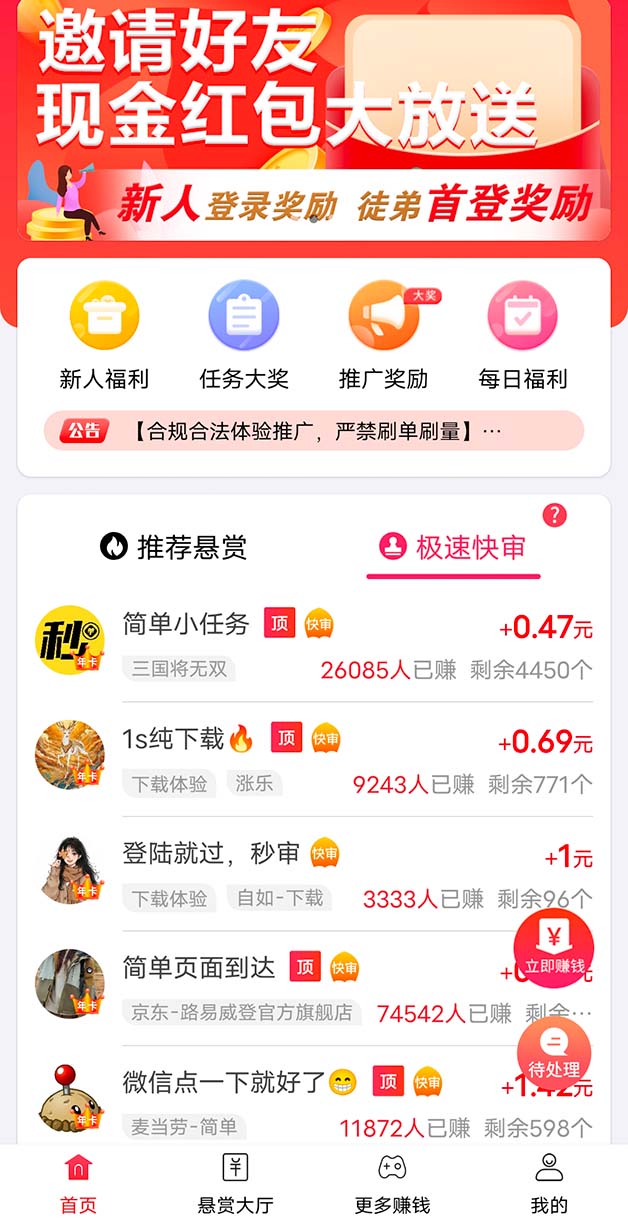This screenshot has width=628, height=1219.
Task: Open 新人福利 newcomer benefits
Action: [104, 335]
